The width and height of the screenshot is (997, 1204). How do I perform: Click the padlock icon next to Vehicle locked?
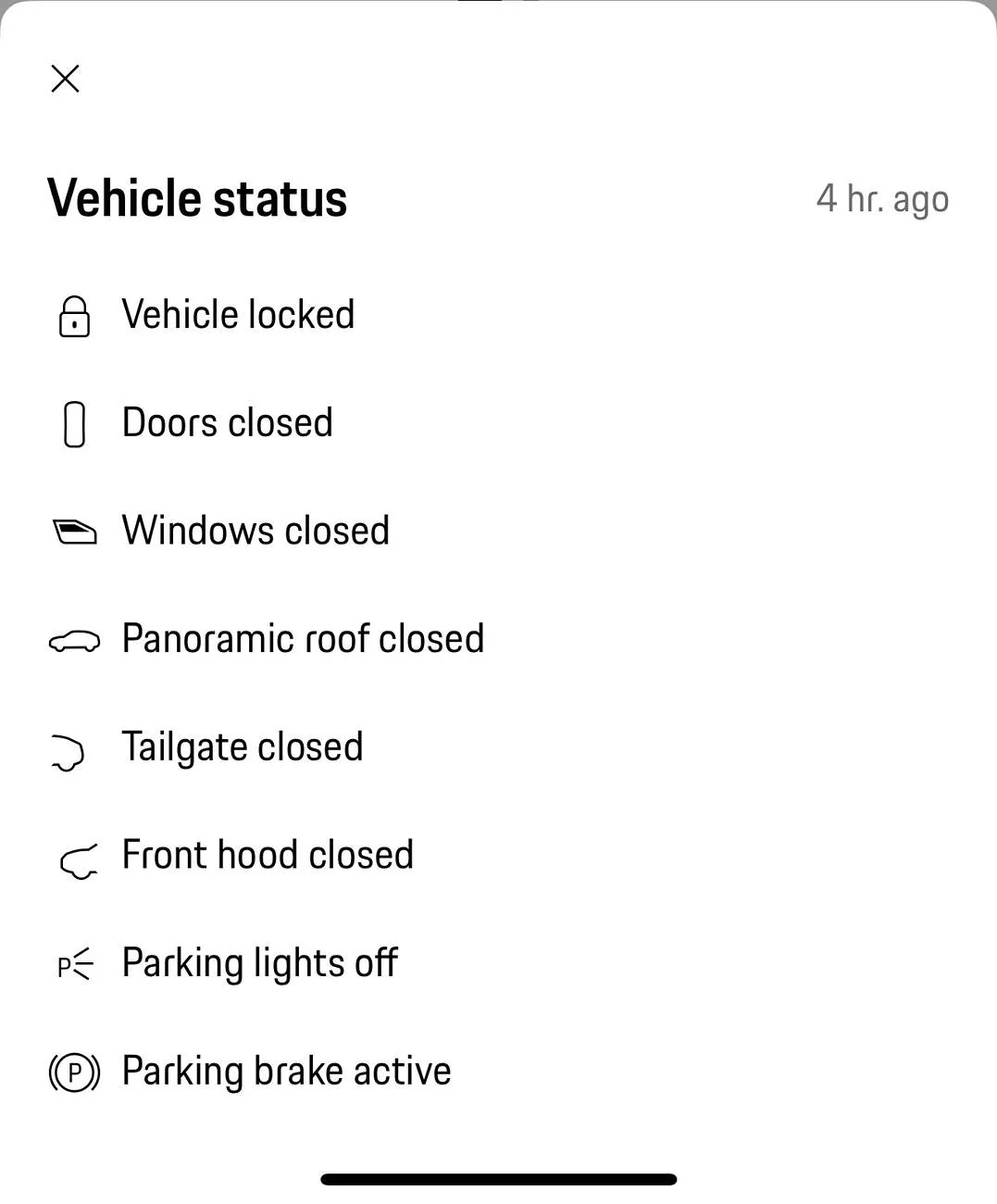[74, 316]
